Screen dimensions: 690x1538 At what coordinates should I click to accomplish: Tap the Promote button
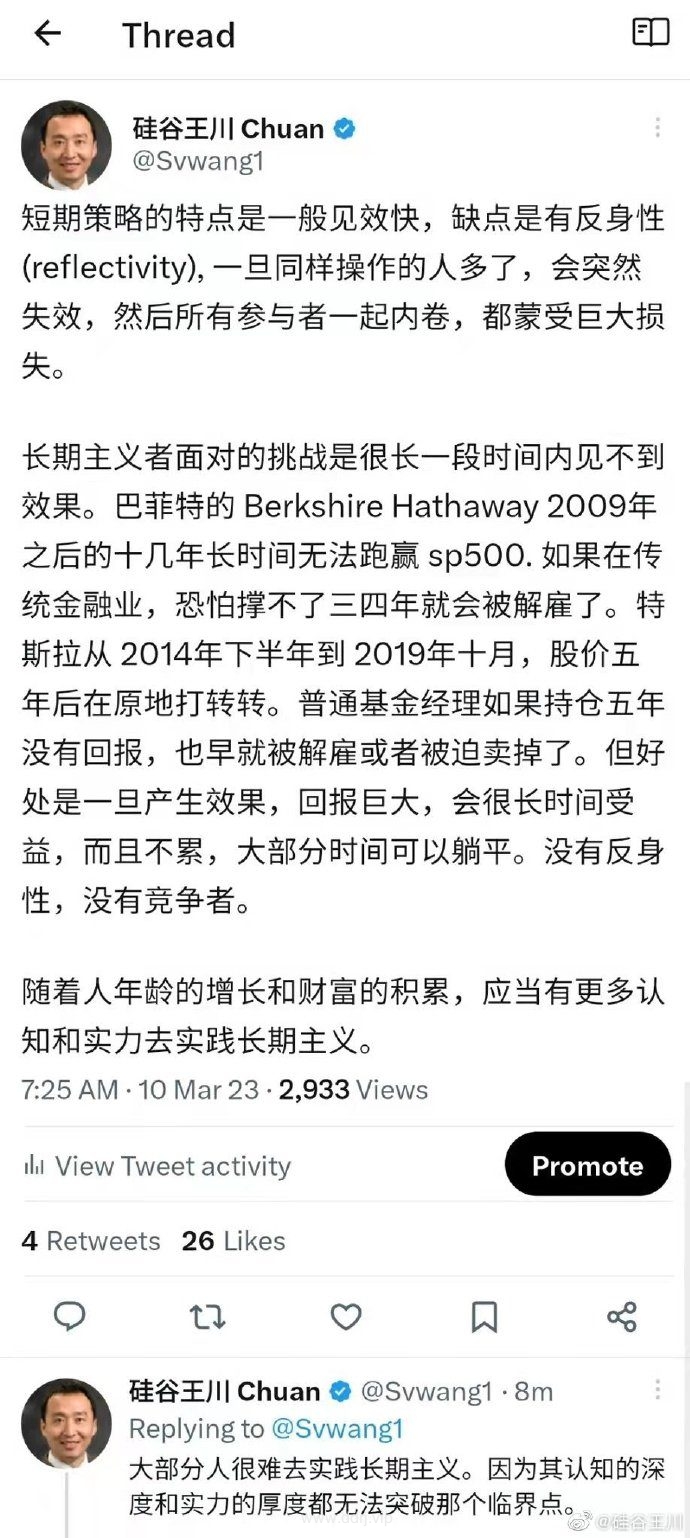click(x=587, y=1165)
